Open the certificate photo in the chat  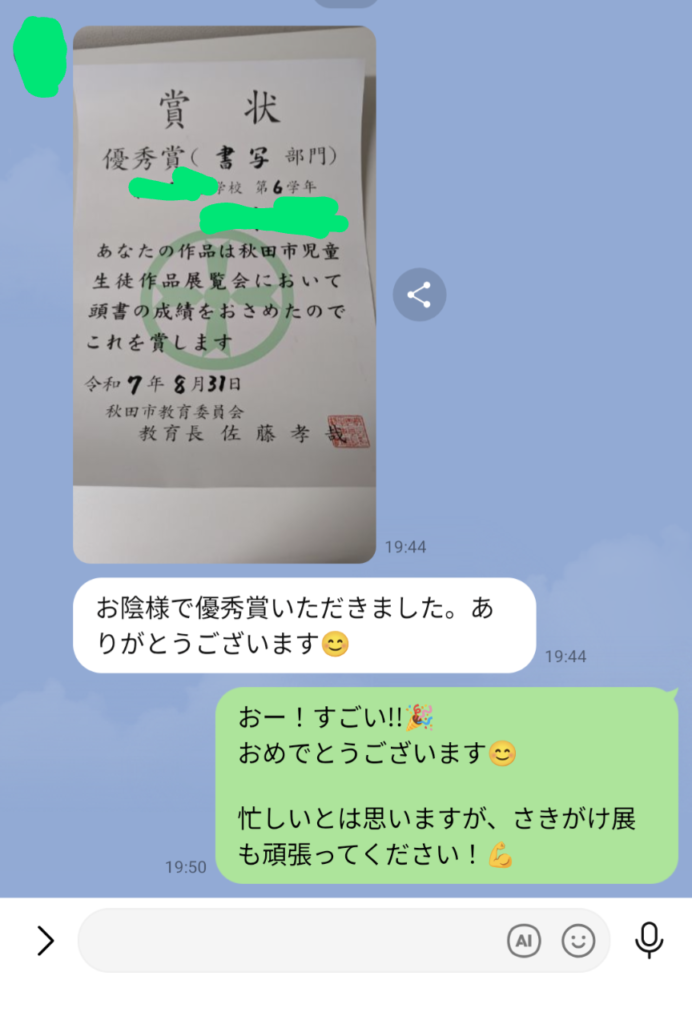click(224, 295)
